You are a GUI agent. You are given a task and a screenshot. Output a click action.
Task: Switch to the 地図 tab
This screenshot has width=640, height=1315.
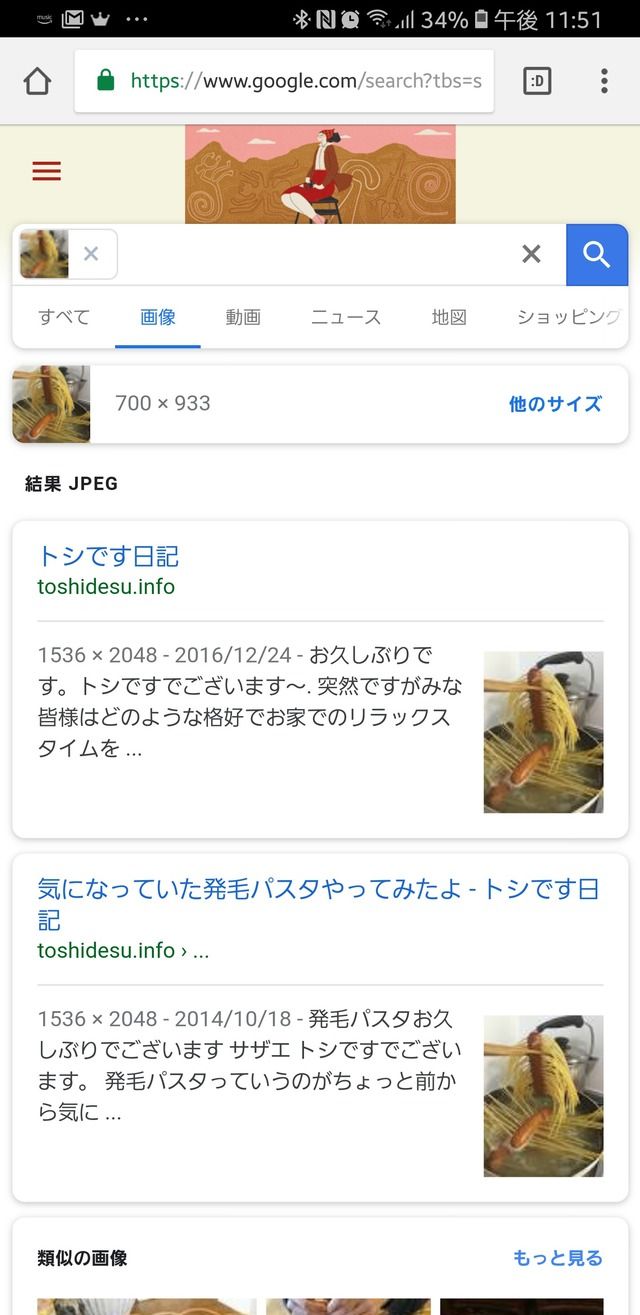(x=449, y=317)
